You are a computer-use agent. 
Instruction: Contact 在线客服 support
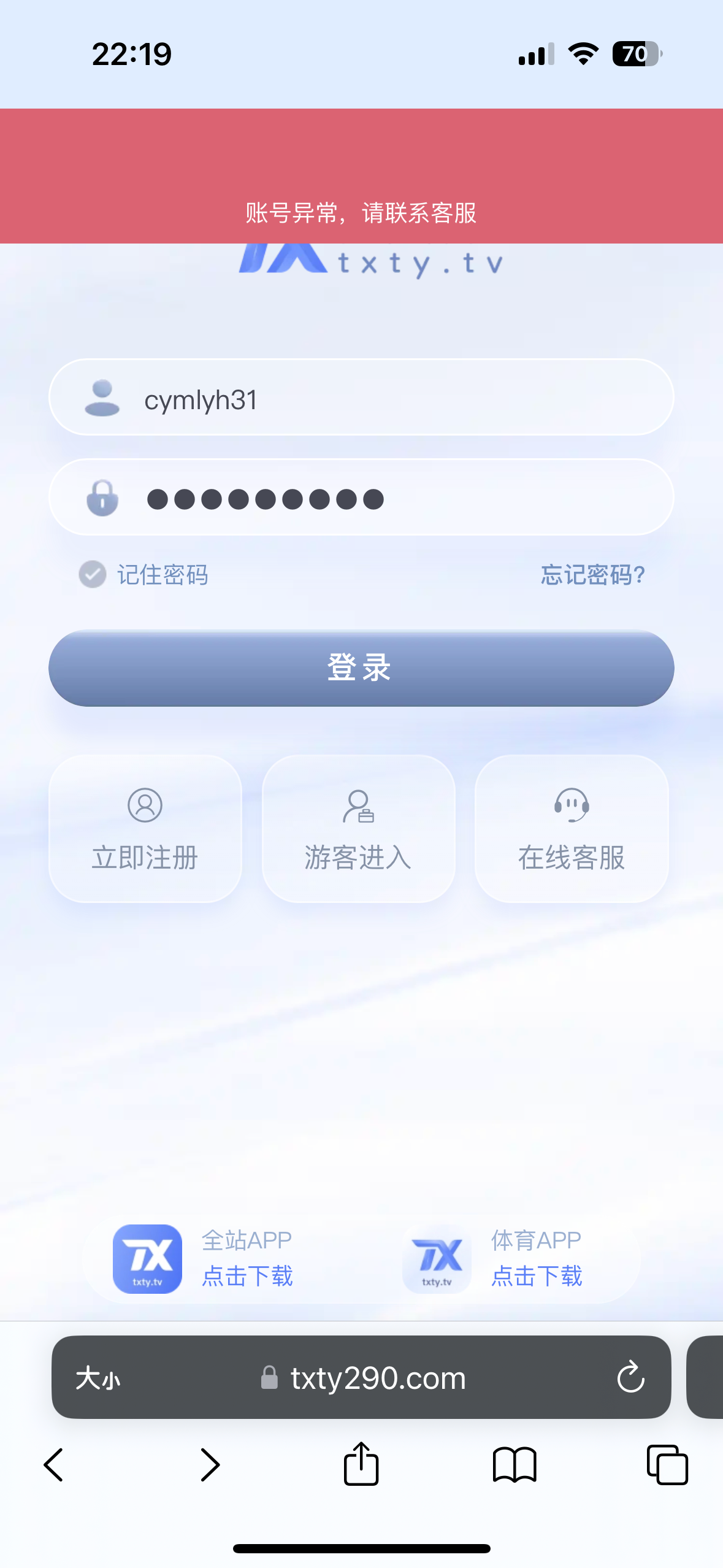coord(571,828)
